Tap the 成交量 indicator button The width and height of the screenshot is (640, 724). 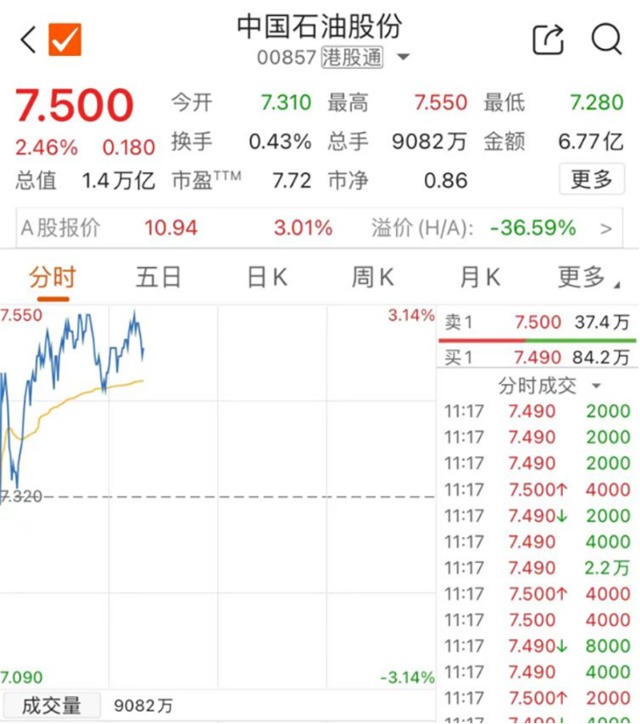[51, 706]
